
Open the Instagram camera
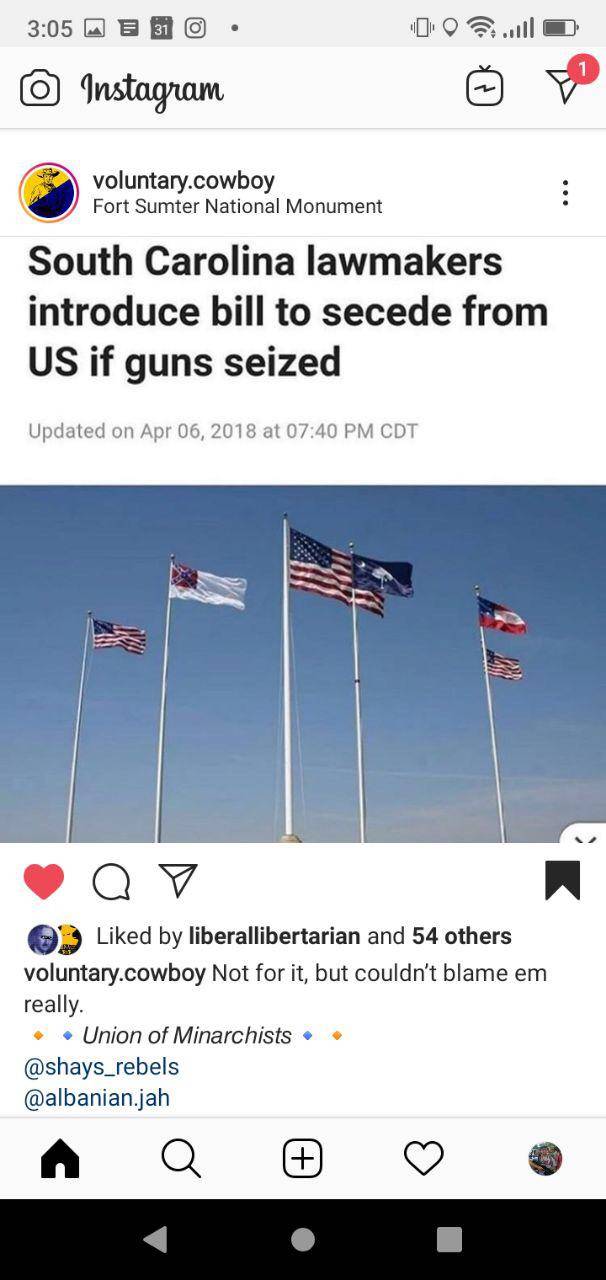(x=40, y=89)
